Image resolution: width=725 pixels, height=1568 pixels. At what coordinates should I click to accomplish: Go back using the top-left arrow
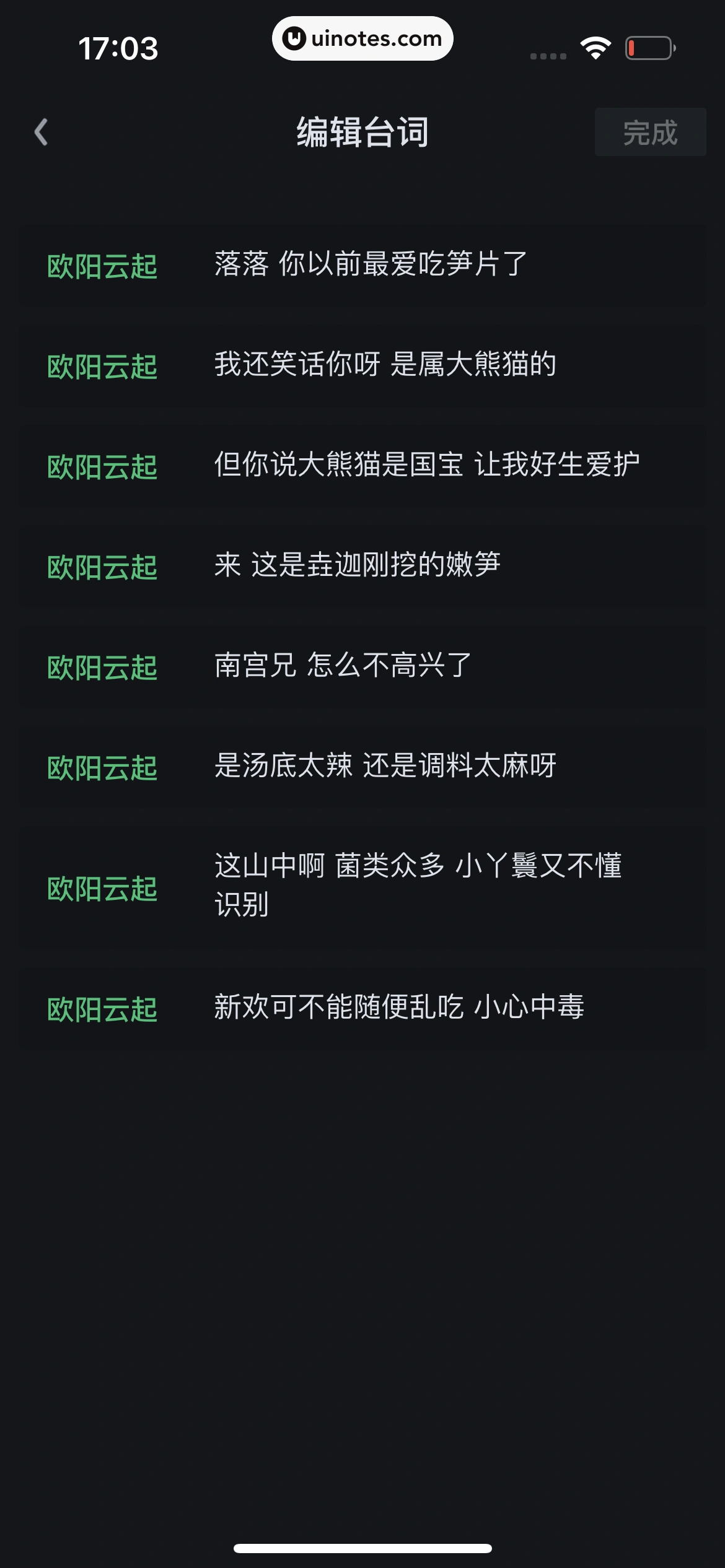coord(41,132)
